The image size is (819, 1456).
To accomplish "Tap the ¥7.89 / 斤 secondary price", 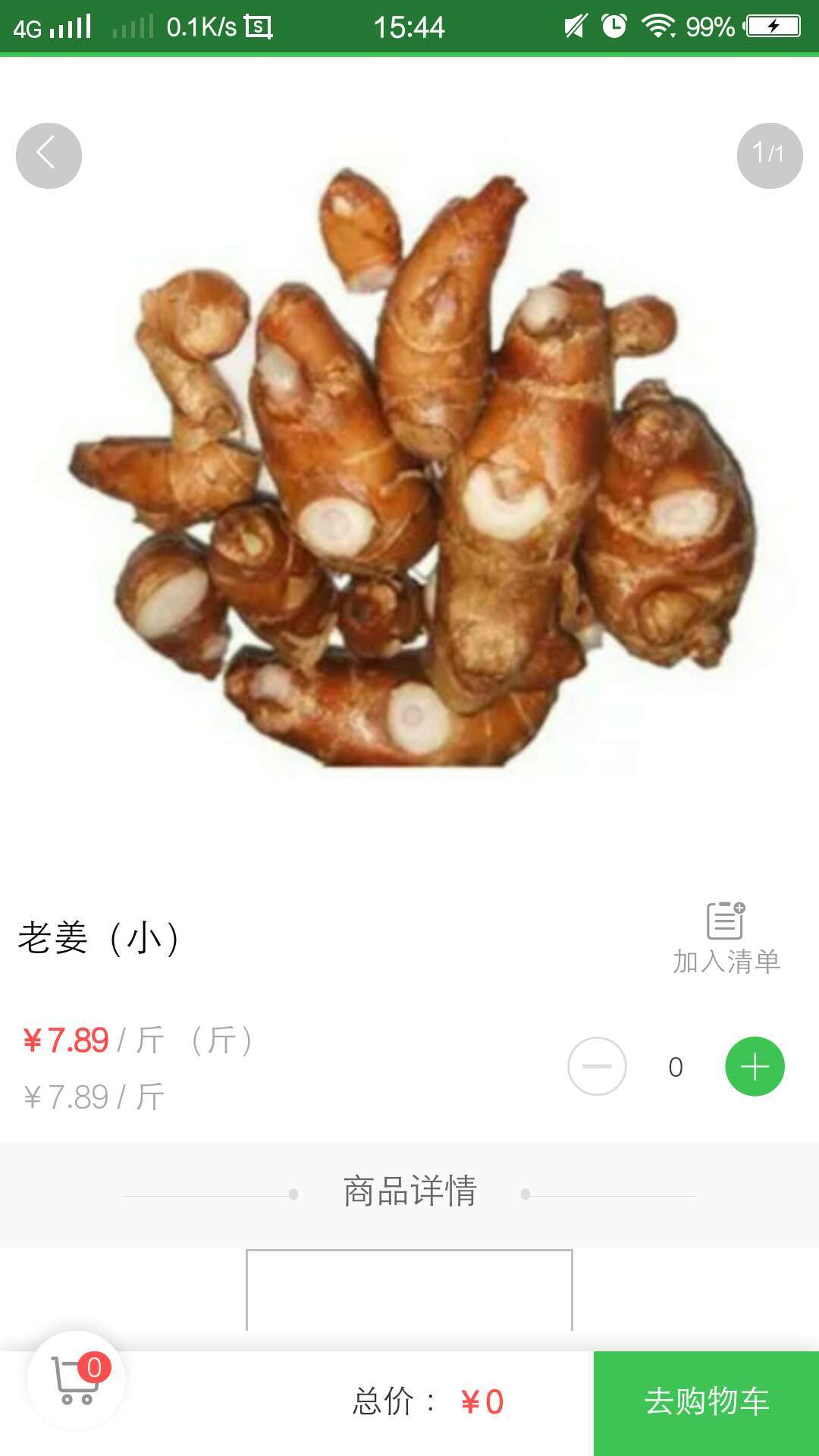I will [91, 1095].
